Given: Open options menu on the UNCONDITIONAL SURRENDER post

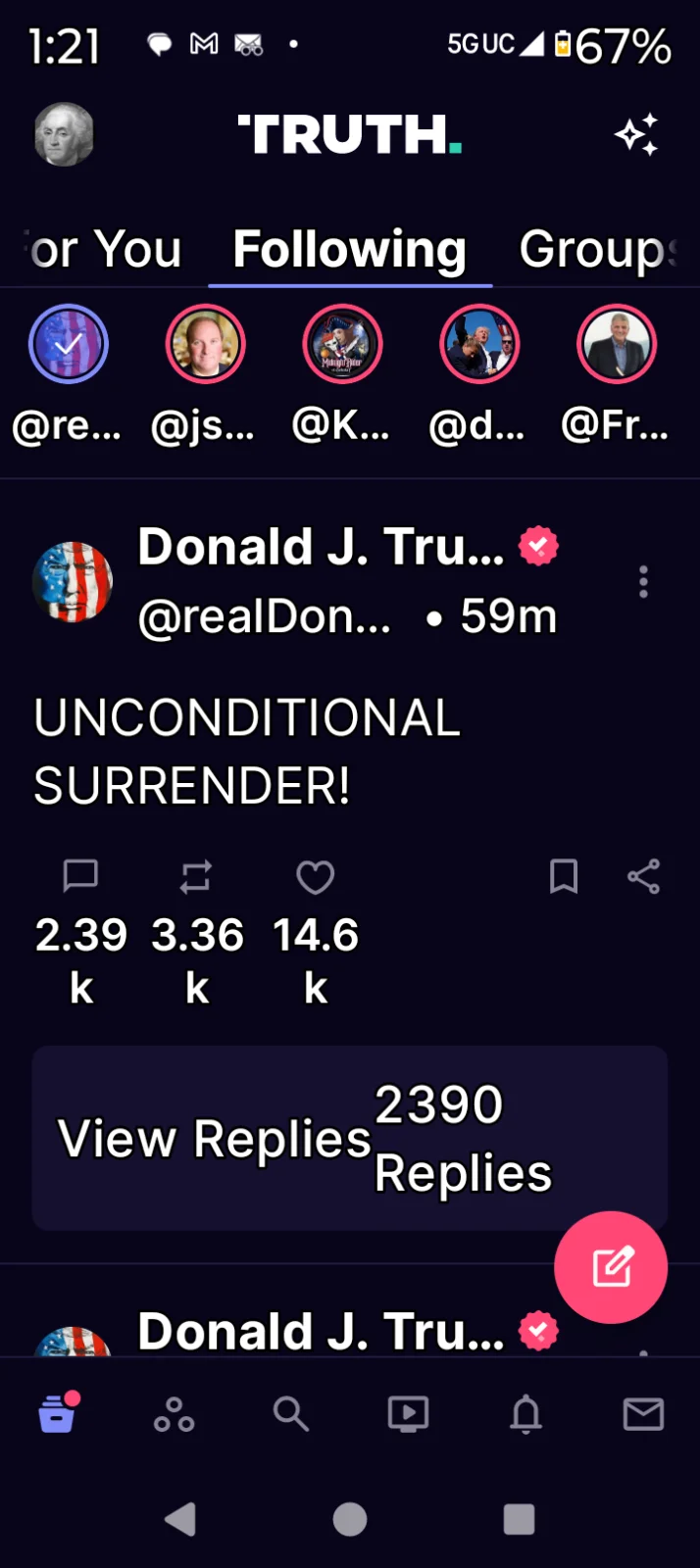Looking at the screenshot, I should [643, 581].
